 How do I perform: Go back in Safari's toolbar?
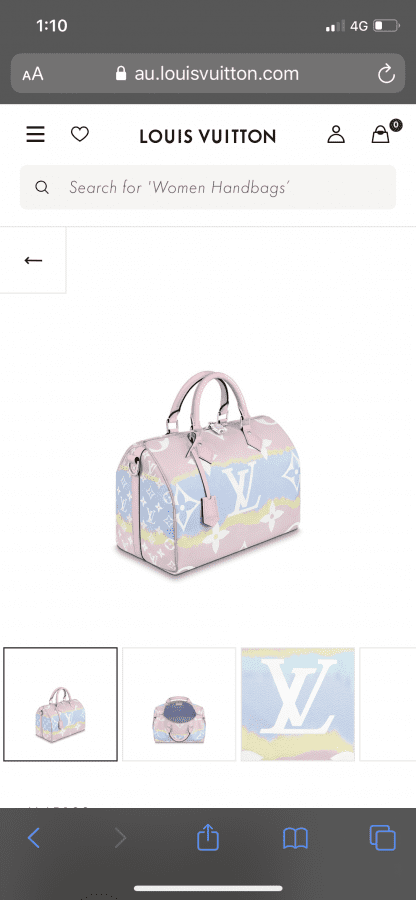pos(34,838)
